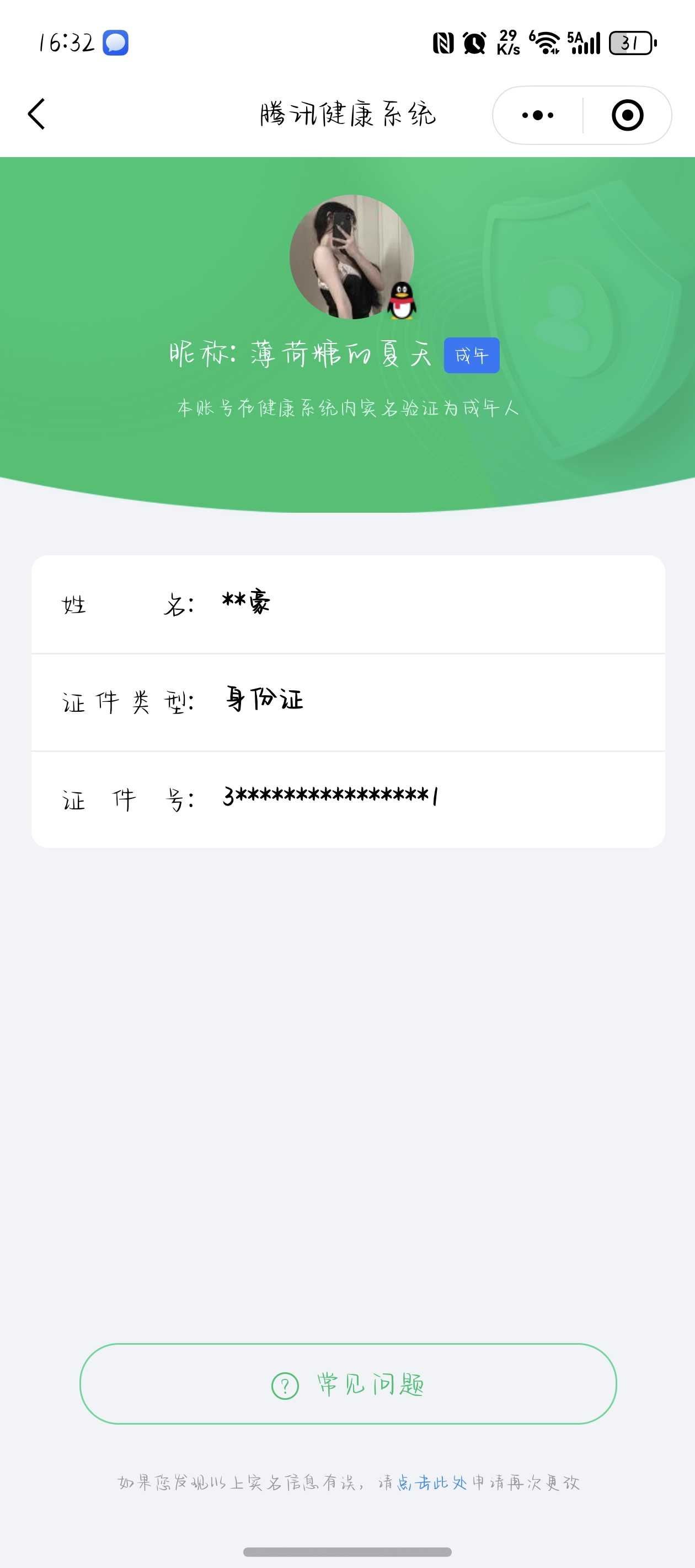The height and width of the screenshot is (1568, 695).
Task: Tap the blue message bubble icon near the clock
Action: (x=116, y=41)
